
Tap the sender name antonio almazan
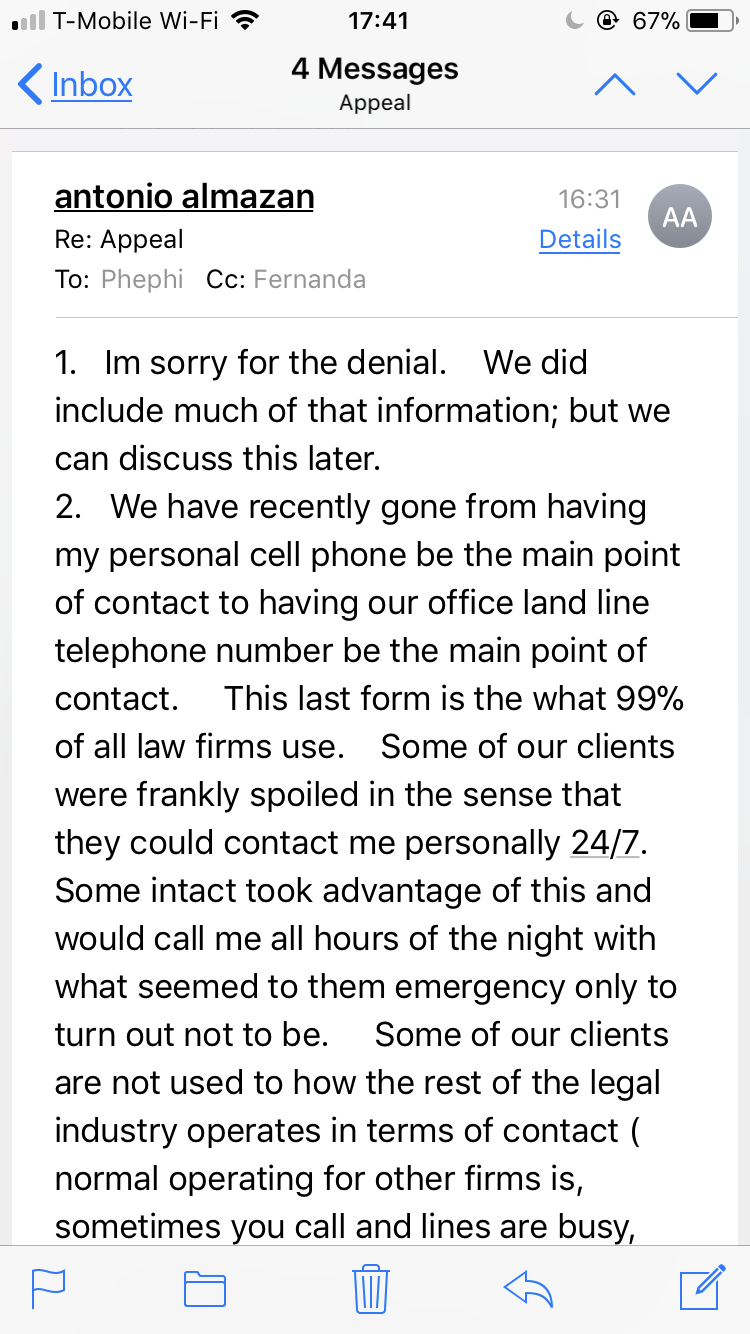tap(184, 197)
